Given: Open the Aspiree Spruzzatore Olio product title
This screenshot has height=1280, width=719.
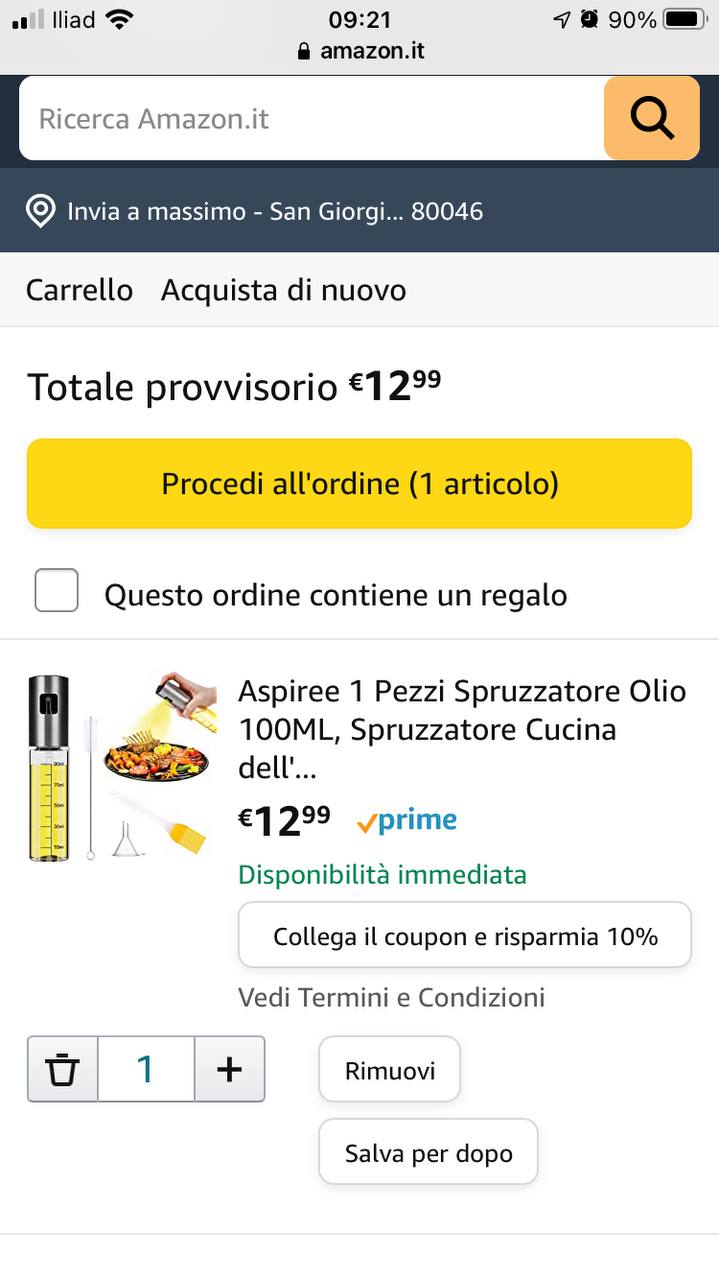Looking at the screenshot, I should [x=462, y=729].
